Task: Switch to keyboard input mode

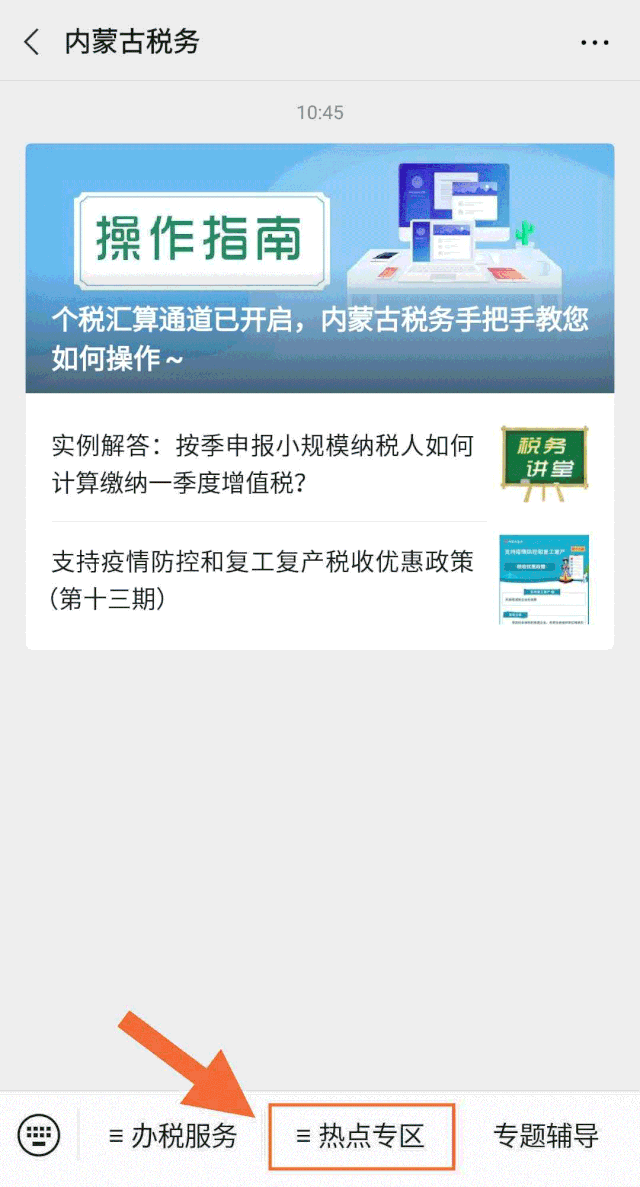Action: click(39, 1136)
